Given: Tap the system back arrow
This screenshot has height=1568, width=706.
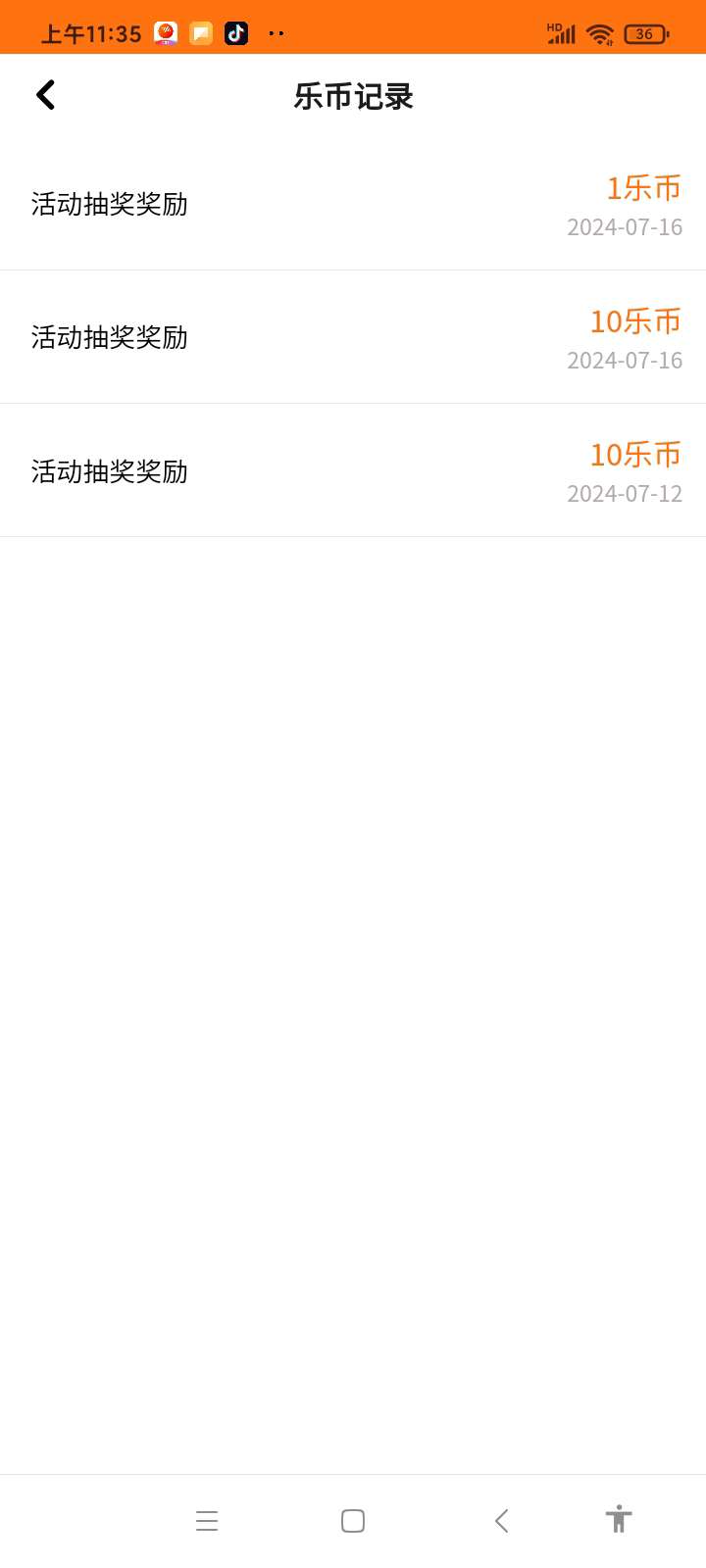Looking at the screenshot, I should coord(501,1521).
